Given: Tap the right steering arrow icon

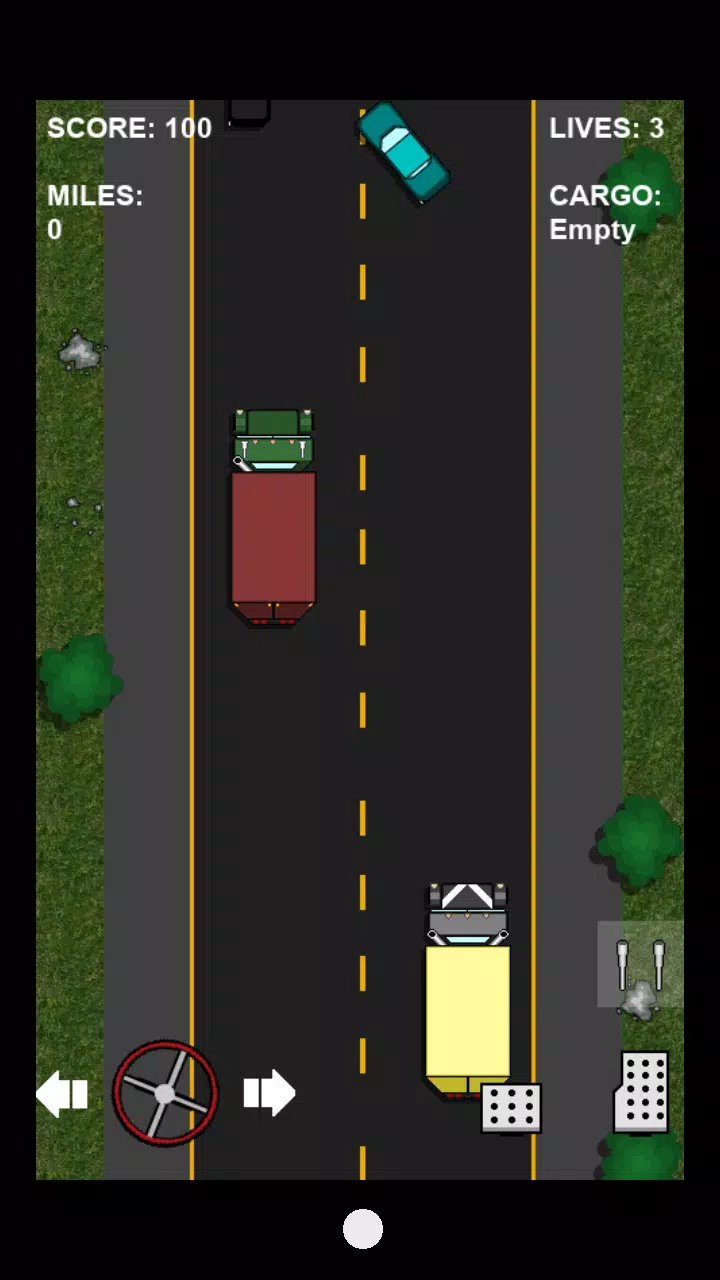Looking at the screenshot, I should 268,1093.
